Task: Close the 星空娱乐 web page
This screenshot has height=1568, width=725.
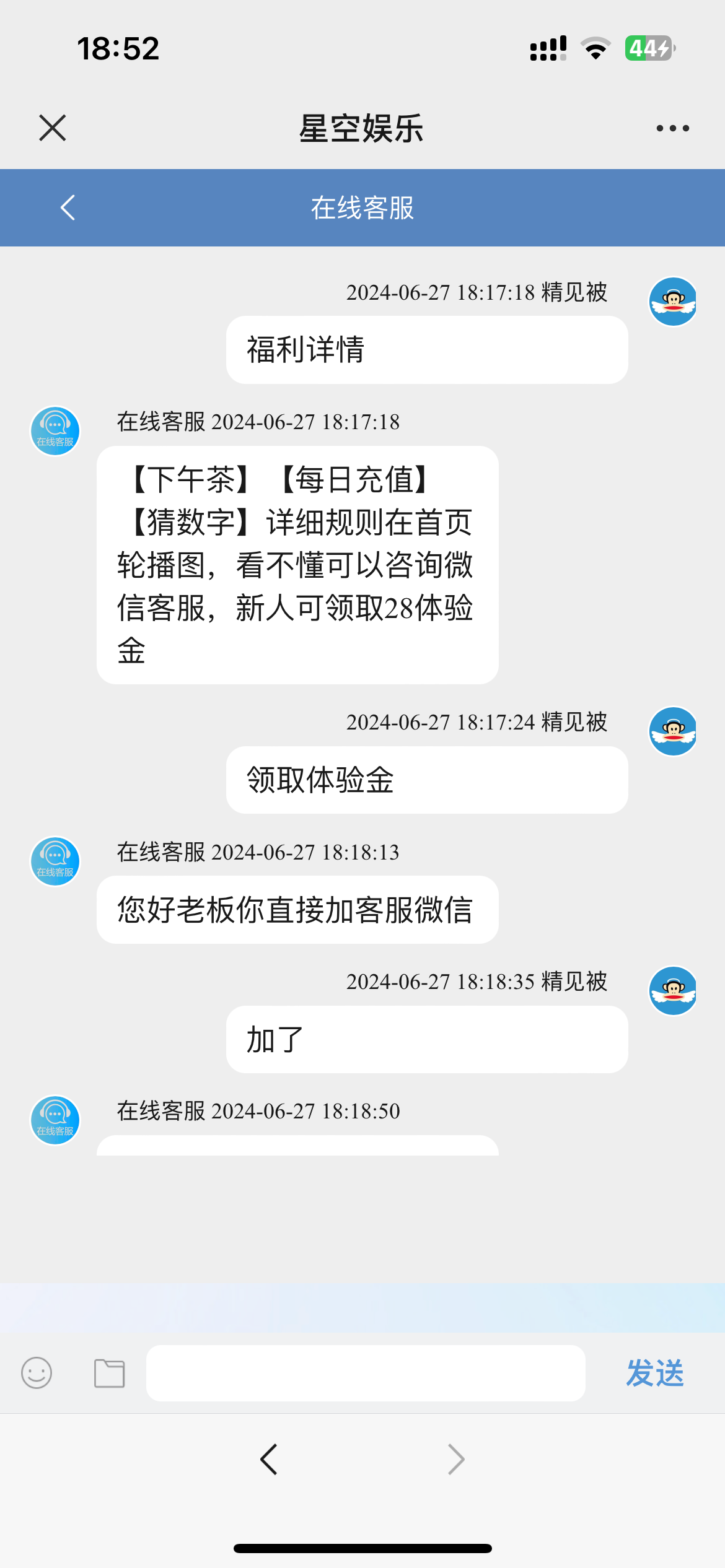Action: 53,128
